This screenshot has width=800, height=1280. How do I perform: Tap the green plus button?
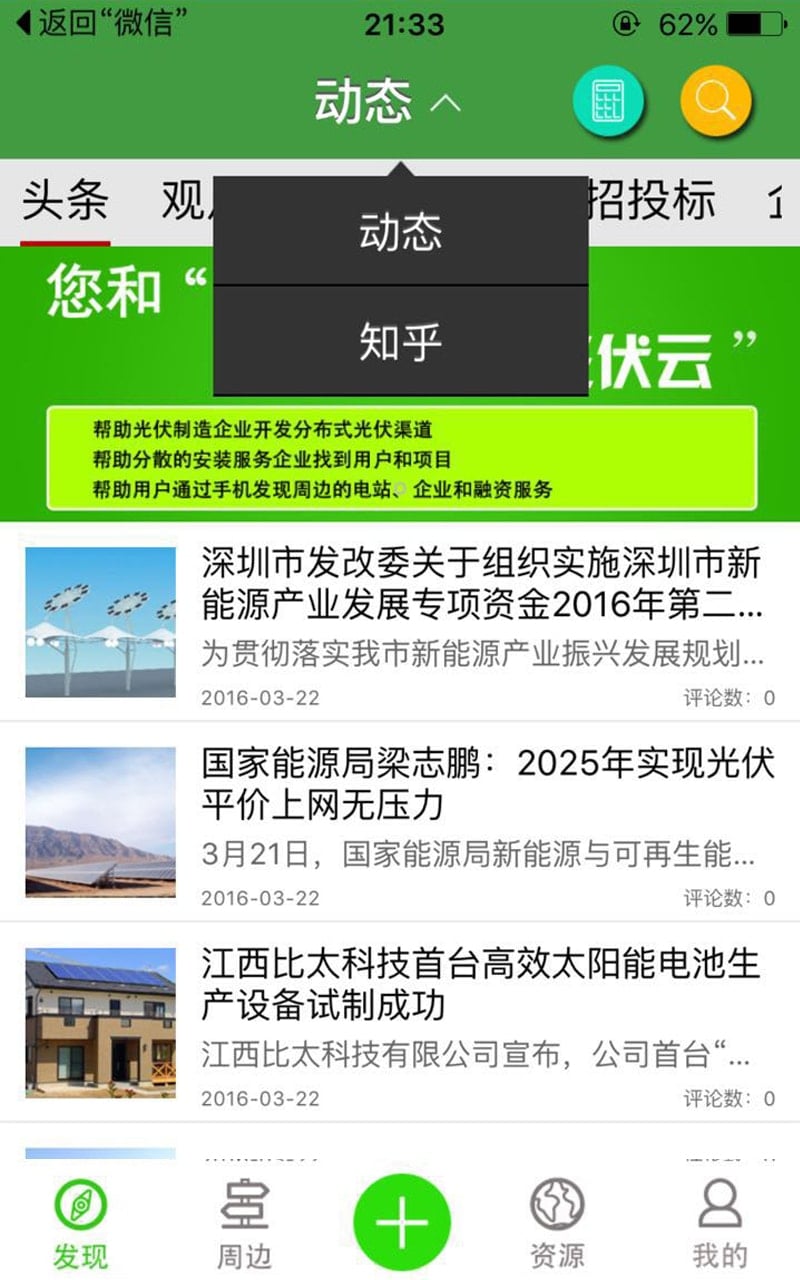(402, 1222)
